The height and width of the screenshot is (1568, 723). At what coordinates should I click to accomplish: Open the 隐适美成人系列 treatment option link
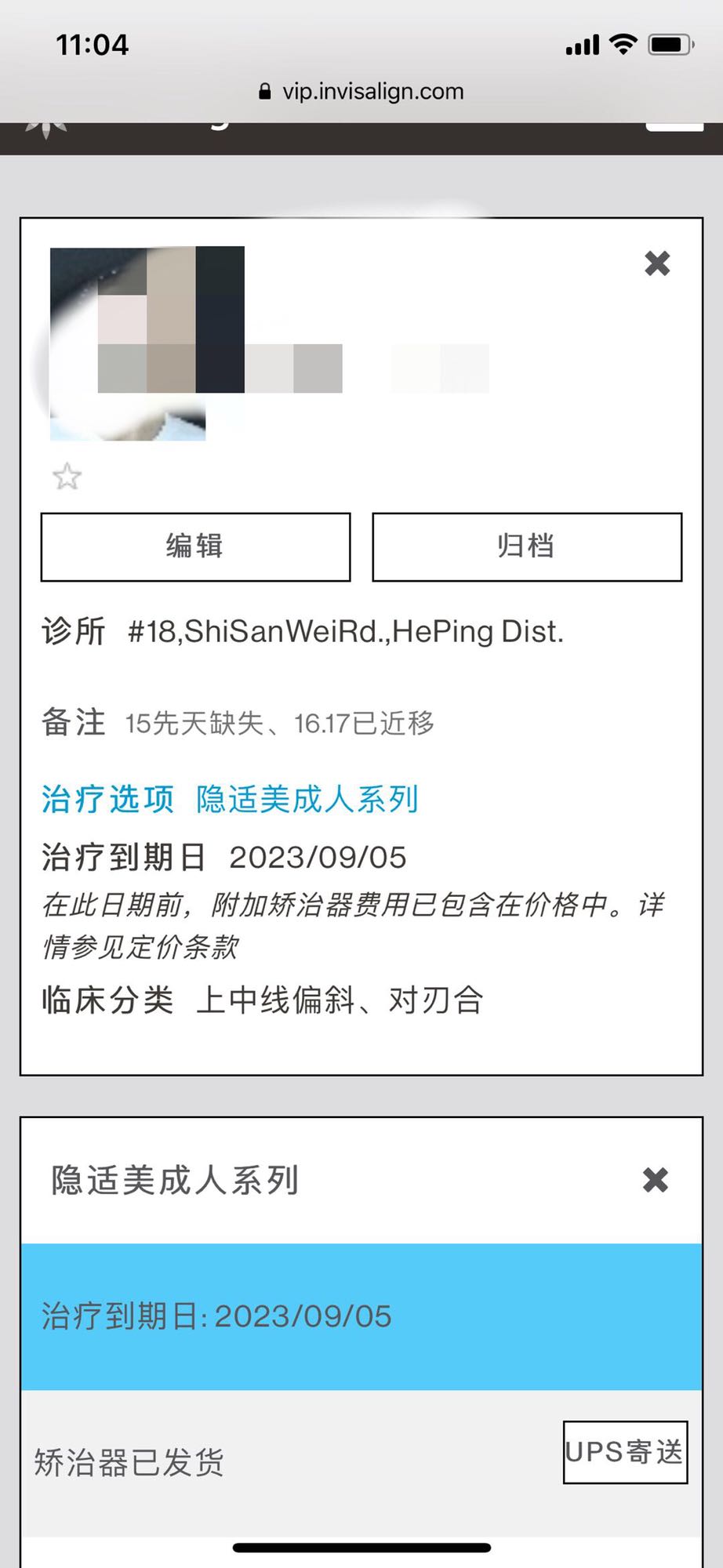tap(307, 800)
